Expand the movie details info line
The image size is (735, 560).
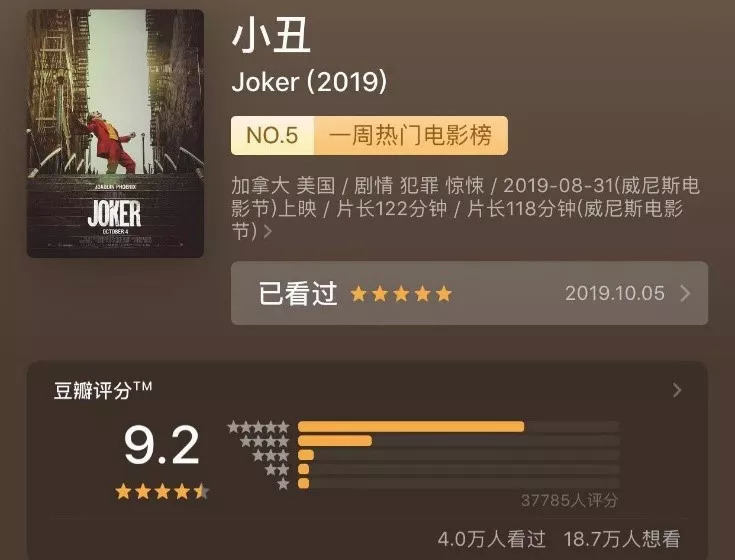pos(267,232)
